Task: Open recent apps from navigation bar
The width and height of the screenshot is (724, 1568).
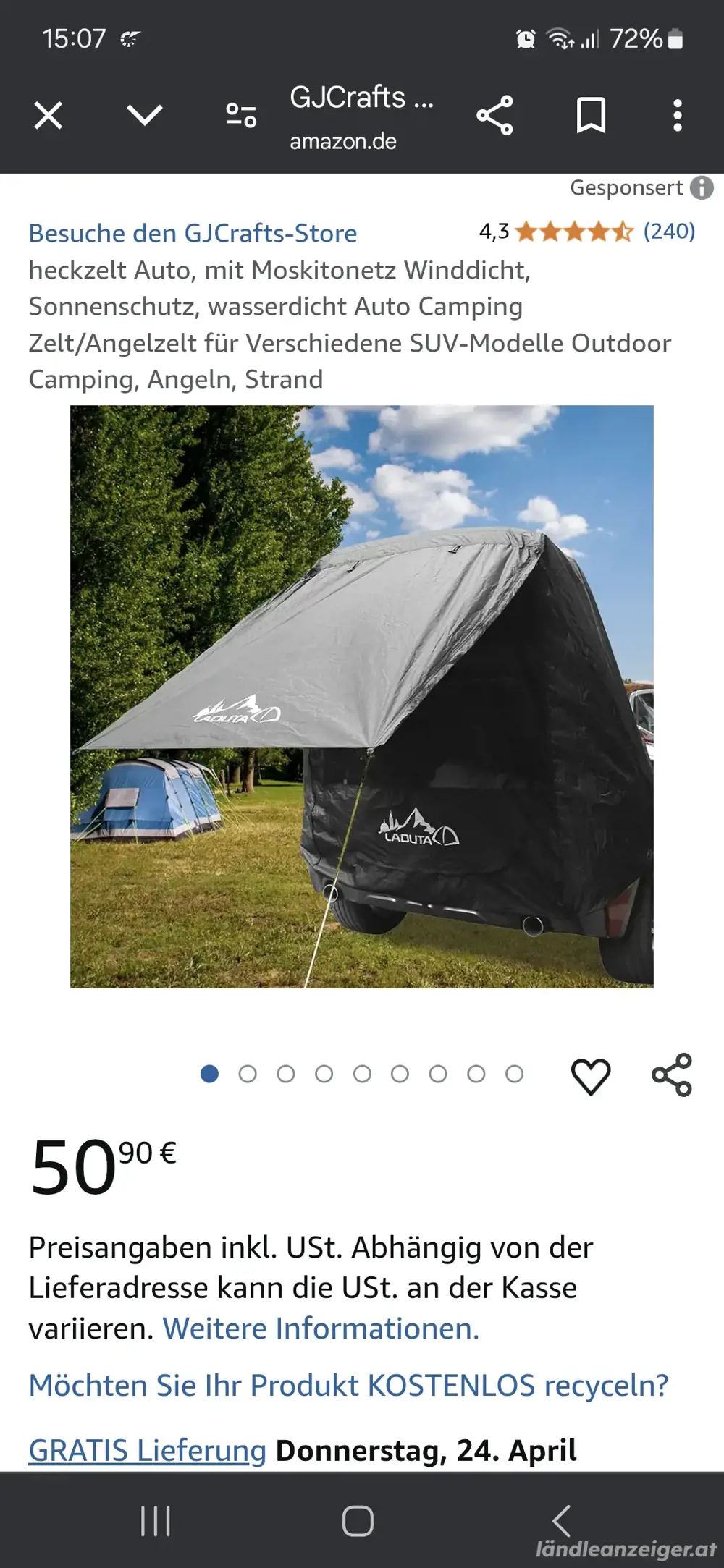Action: tap(156, 1520)
